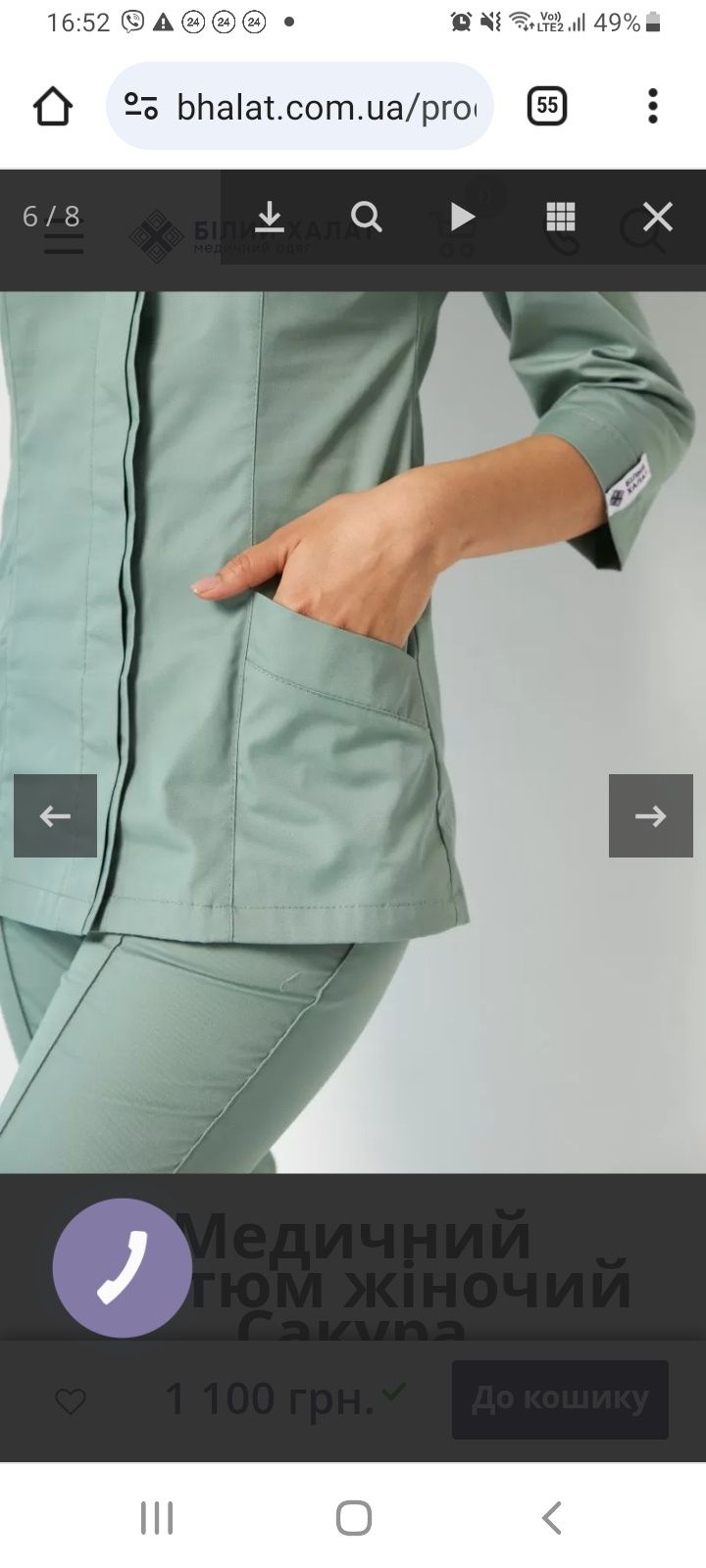Image resolution: width=706 pixels, height=1568 pixels.
Task: Go to the next photo
Action: (650, 815)
